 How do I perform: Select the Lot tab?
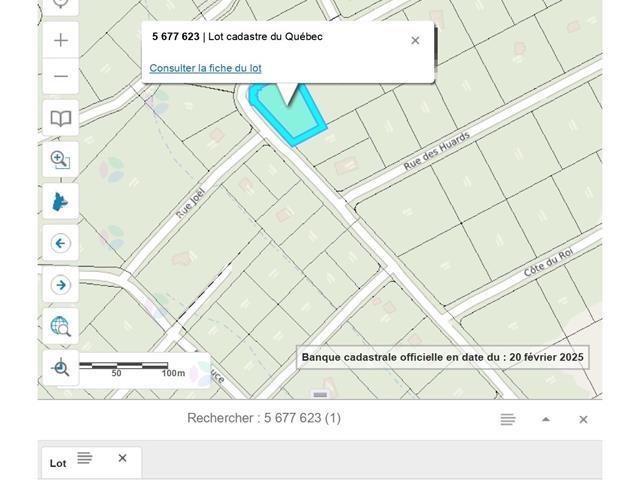[x=58, y=463]
